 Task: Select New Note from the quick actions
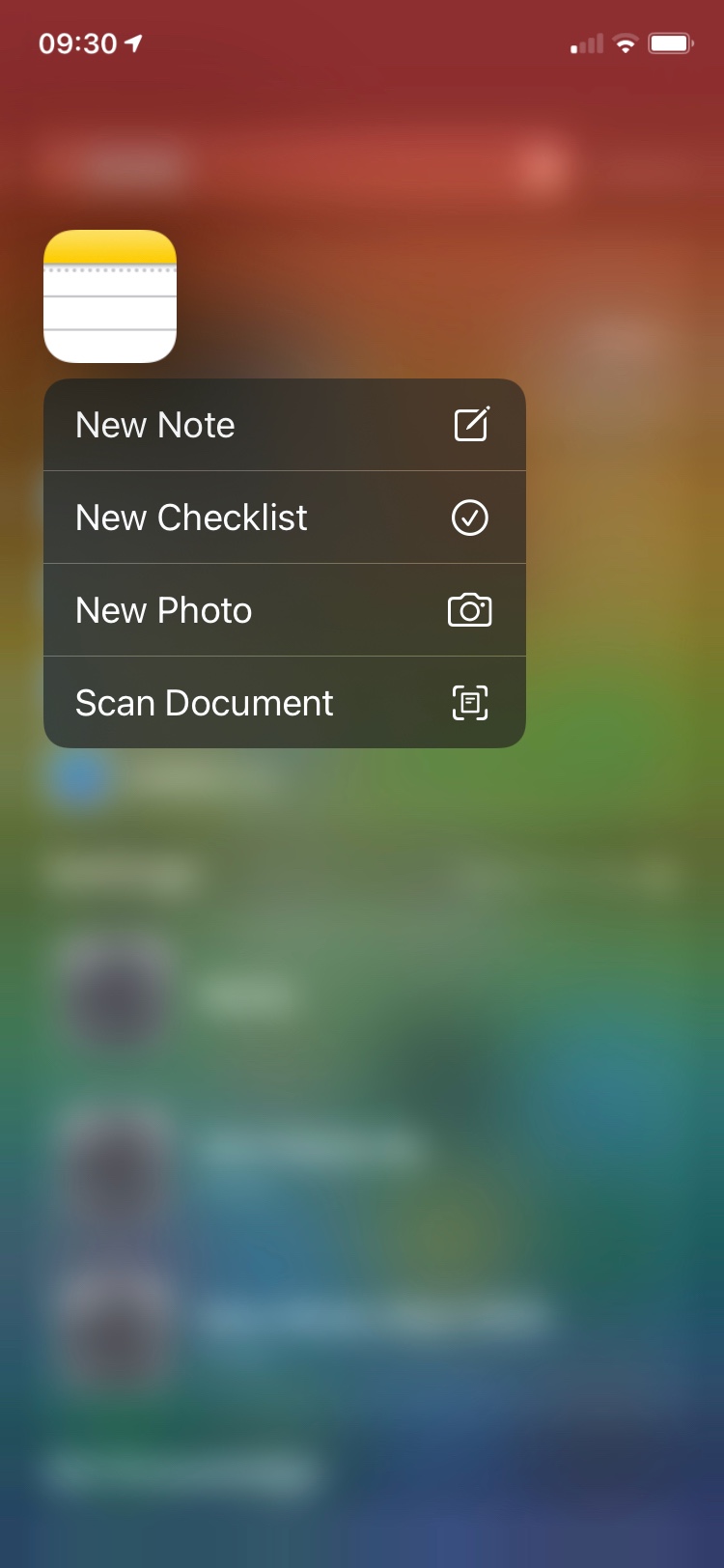(284, 425)
